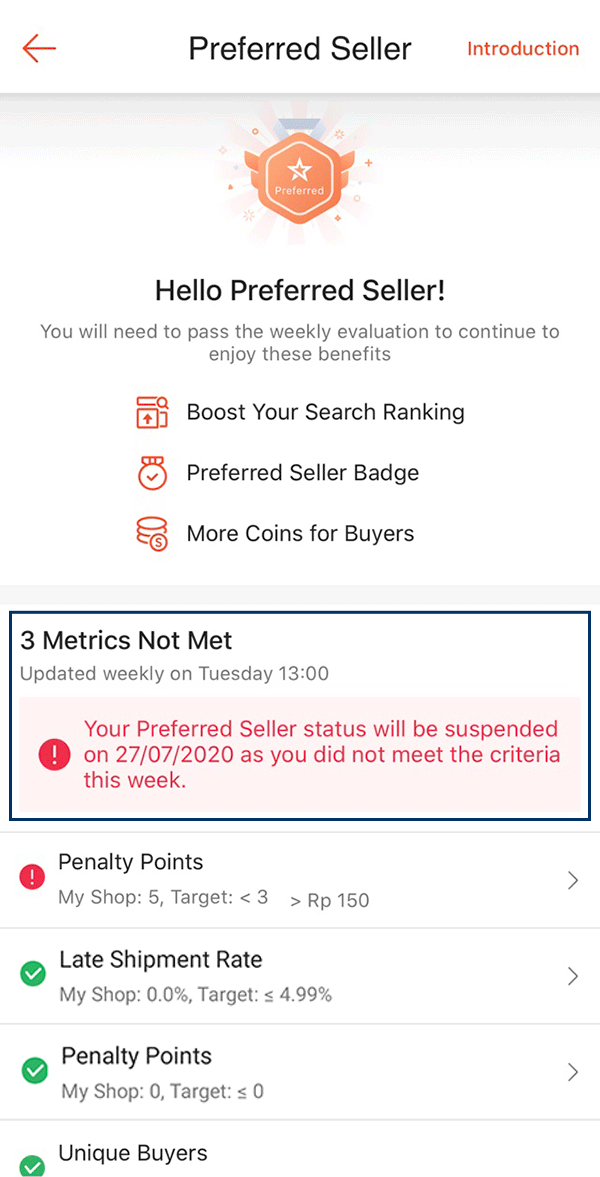Open the Introduction link
Viewport: 600px width, 1177px height.
click(x=522, y=48)
